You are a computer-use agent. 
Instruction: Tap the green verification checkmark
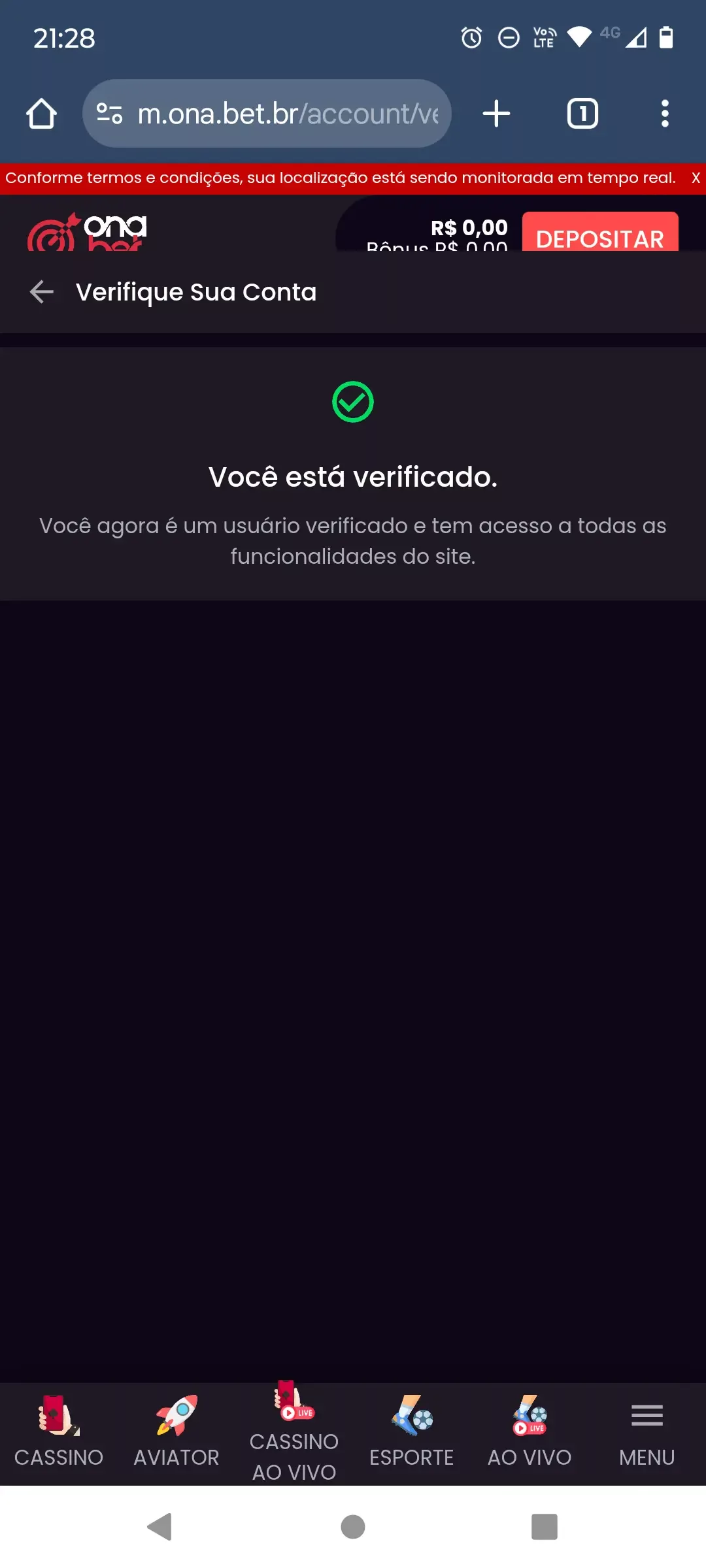pos(352,401)
